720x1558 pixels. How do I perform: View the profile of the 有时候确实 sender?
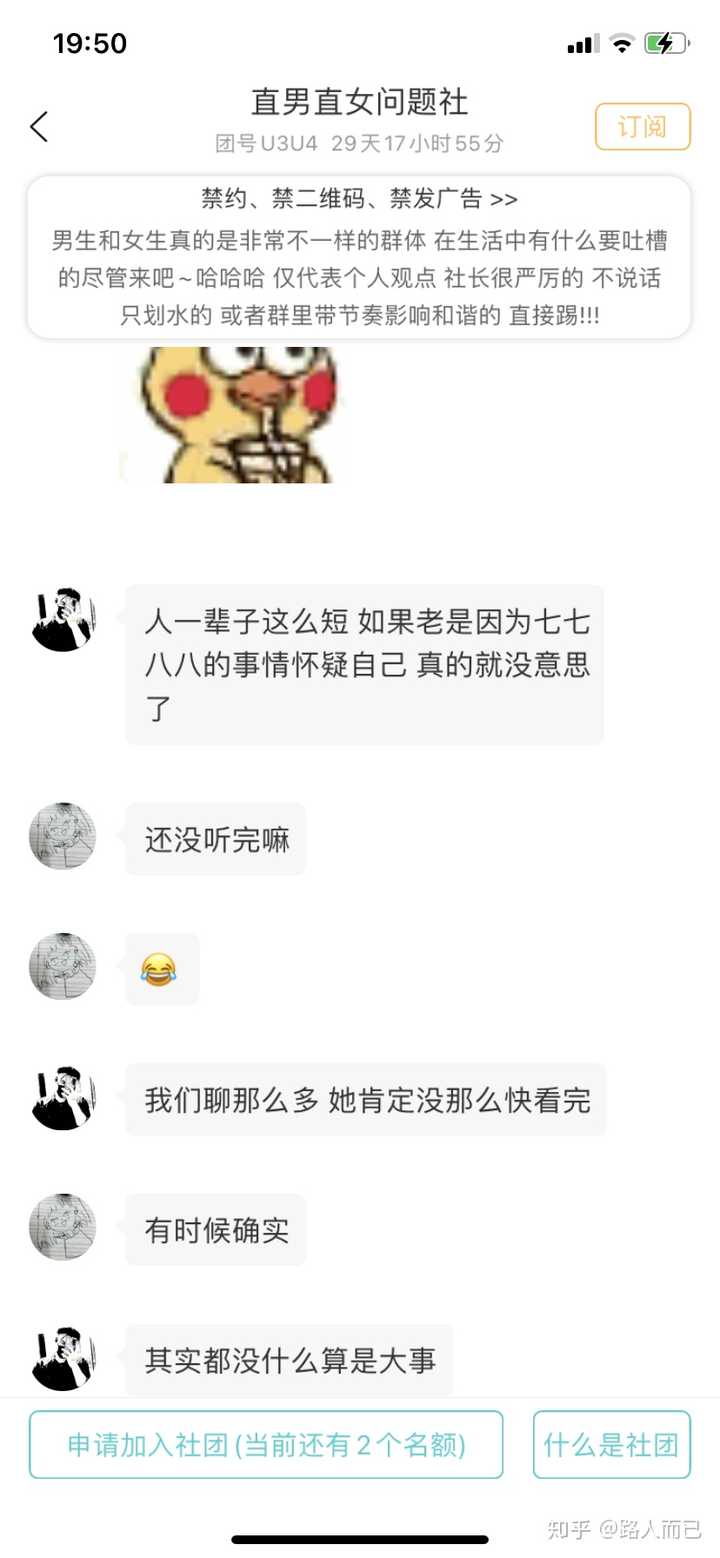pyautogui.click(x=63, y=1227)
